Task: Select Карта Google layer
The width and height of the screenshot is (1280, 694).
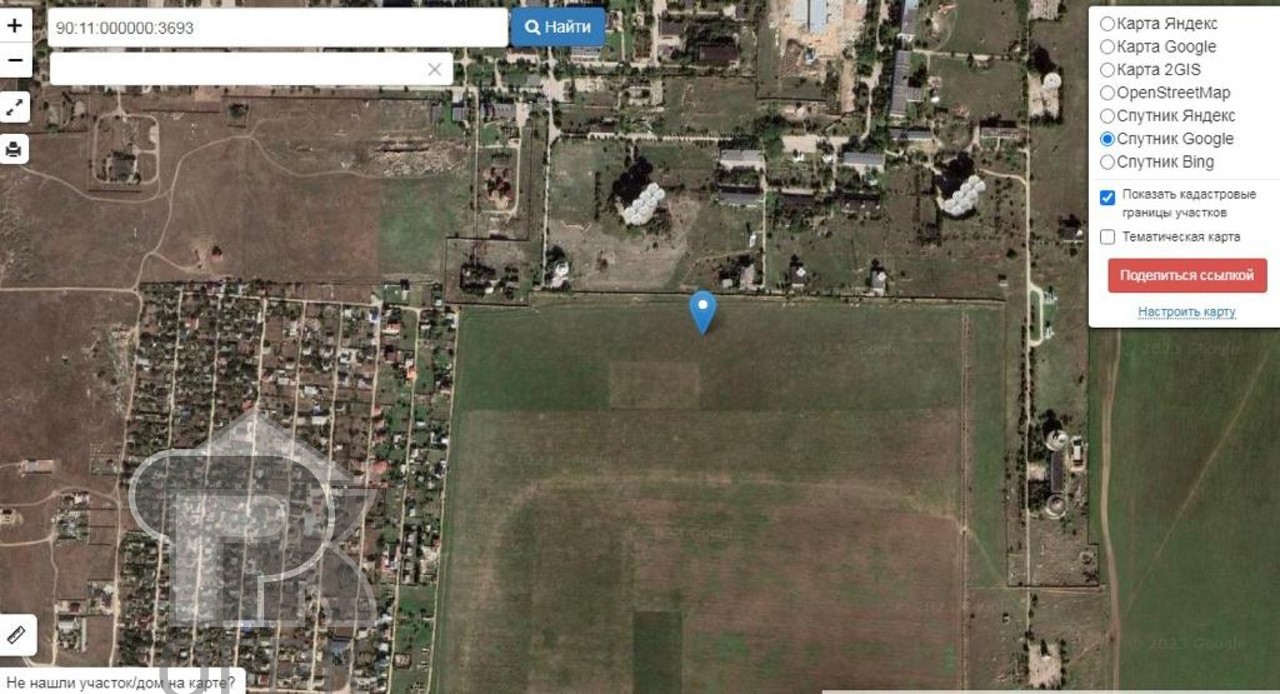Action: (x=1107, y=46)
